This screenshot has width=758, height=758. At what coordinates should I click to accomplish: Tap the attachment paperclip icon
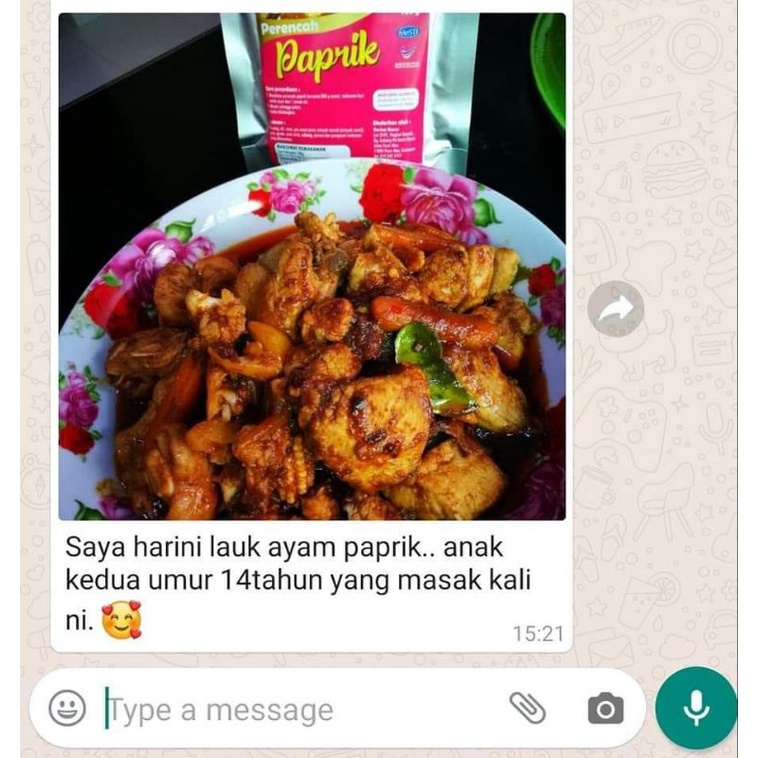527,708
